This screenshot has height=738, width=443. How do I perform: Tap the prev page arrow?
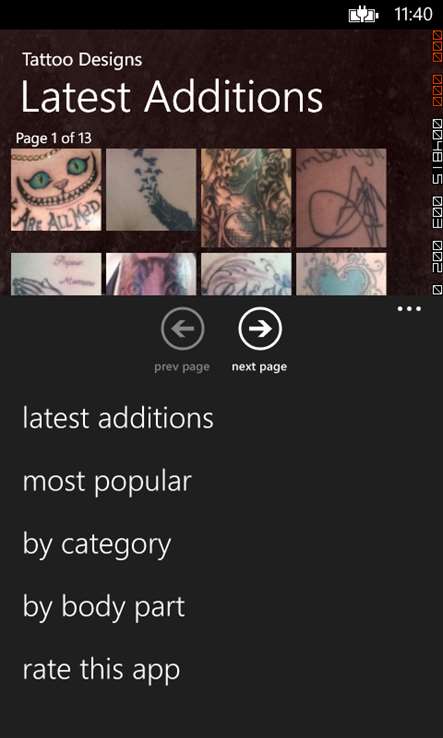pos(183,329)
